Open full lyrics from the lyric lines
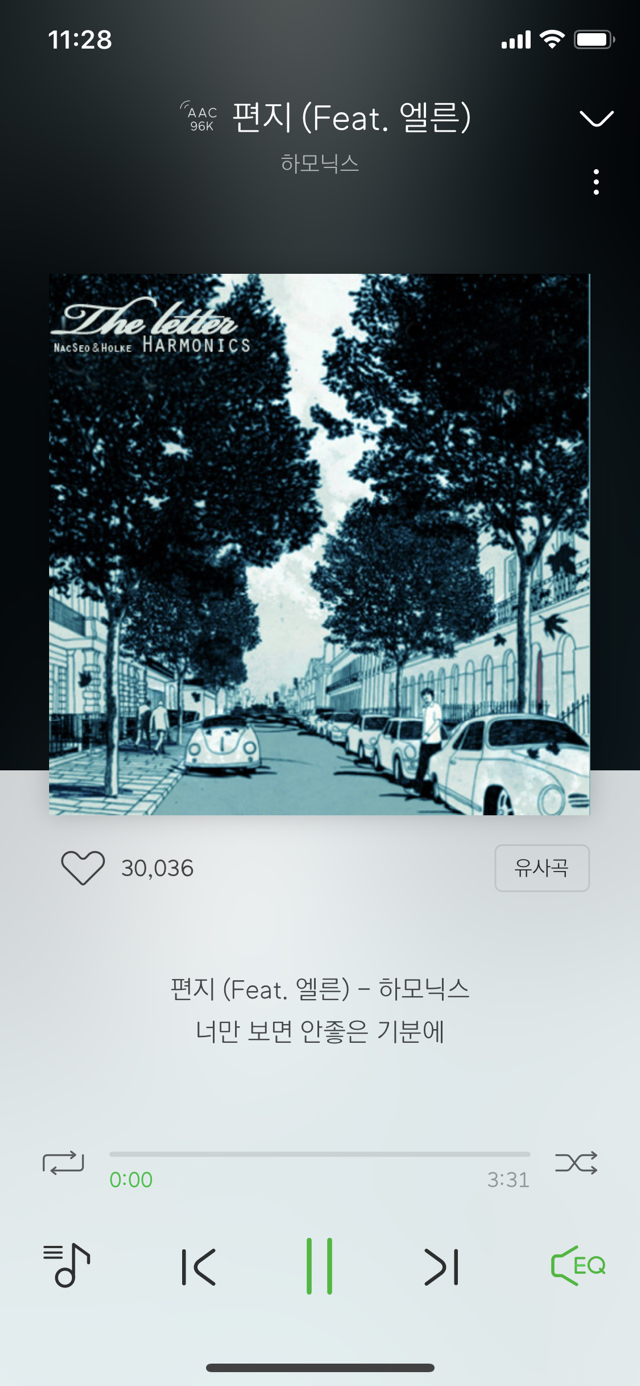 (320, 1010)
